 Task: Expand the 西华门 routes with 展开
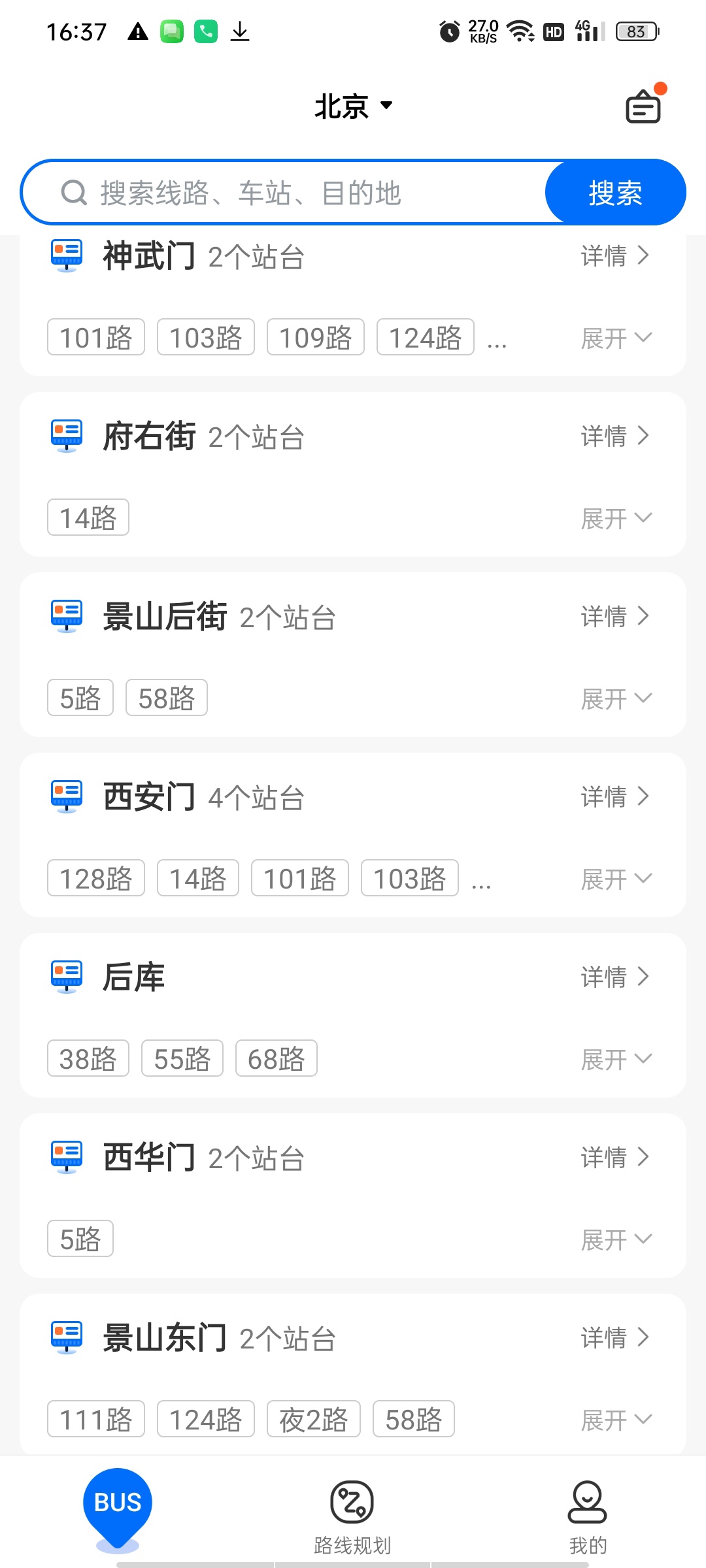pyautogui.click(x=616, y=1239)
